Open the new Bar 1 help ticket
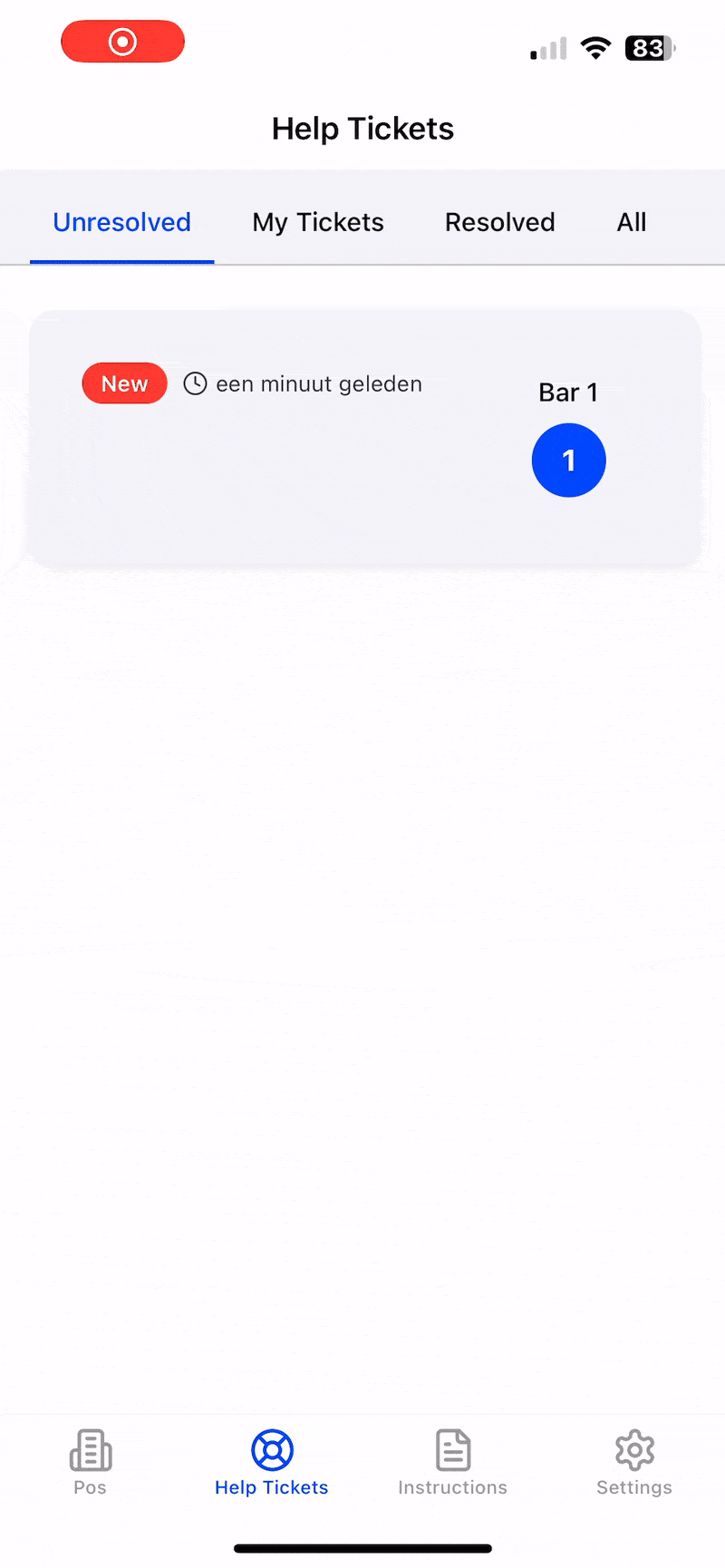The image size is (725, 1568). [x=365, y=439]
